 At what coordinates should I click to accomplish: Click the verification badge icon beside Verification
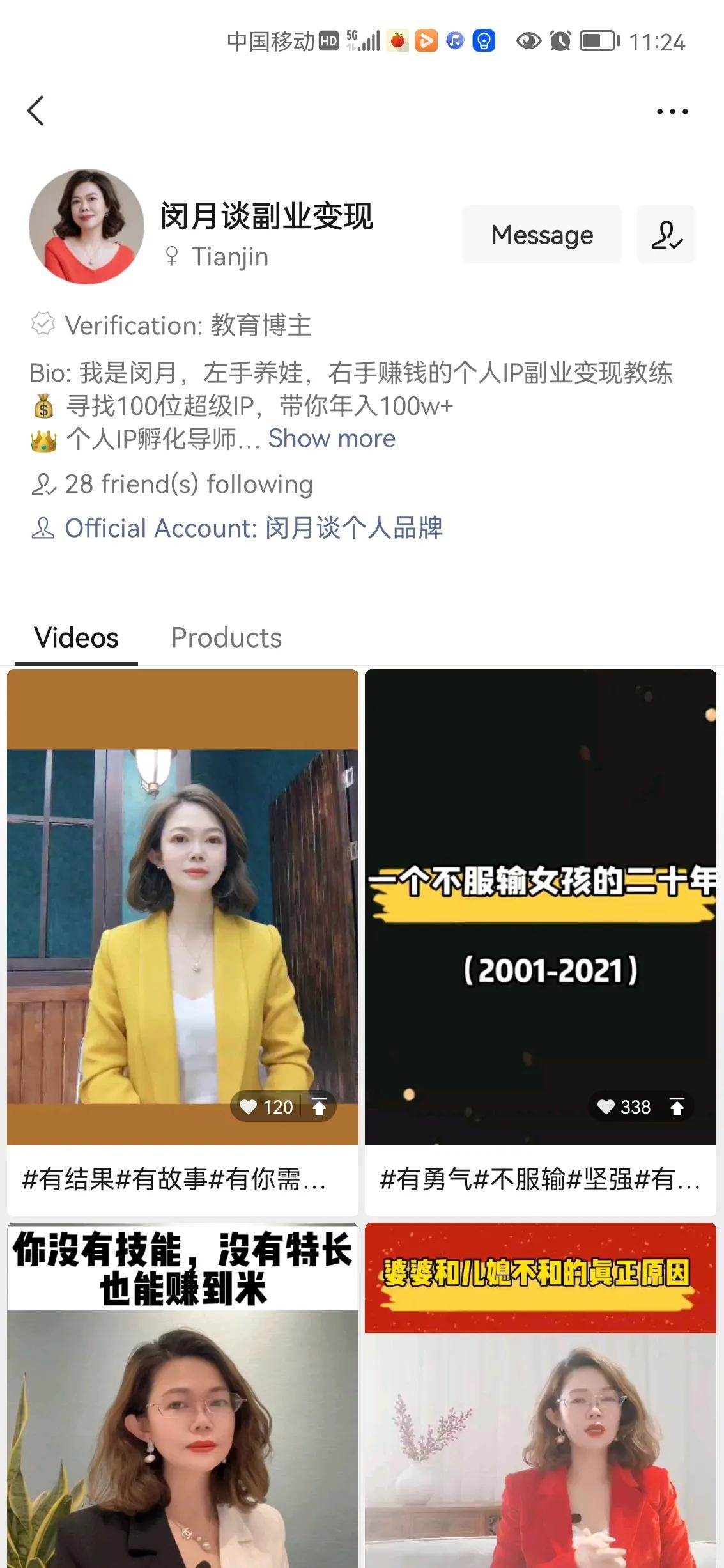(x=41, y=326)
